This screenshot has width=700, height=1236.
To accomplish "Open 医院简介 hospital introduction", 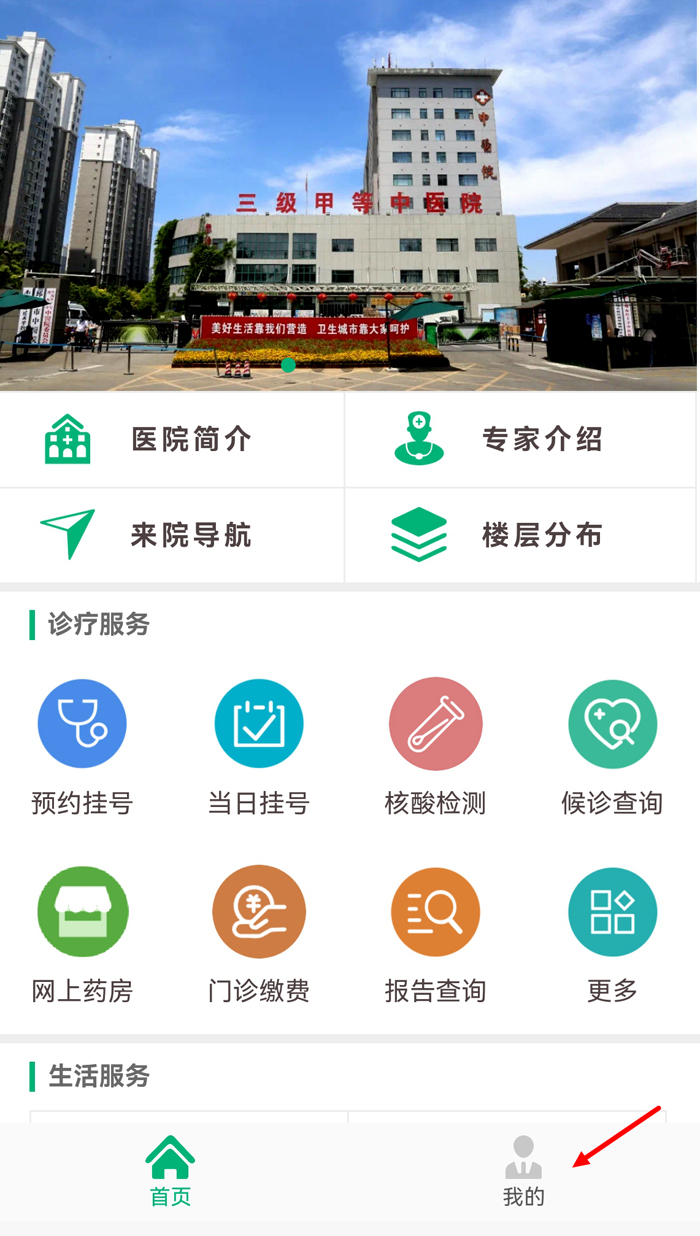I will coord(172,439).
